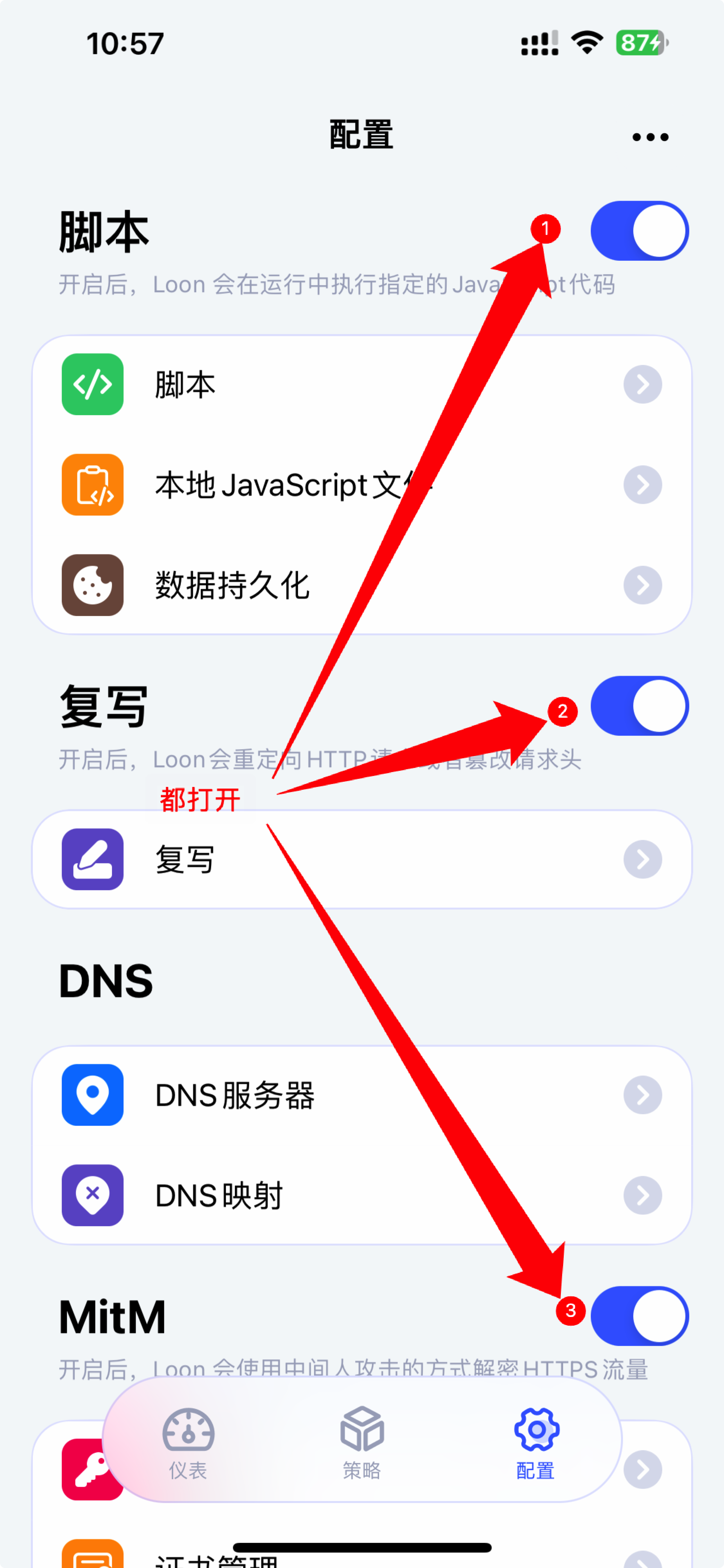The height and width of the screenshot is (1568, 724).
Task: Open 本地 JavaScript 文件 row
Action: tap(361, 485)
